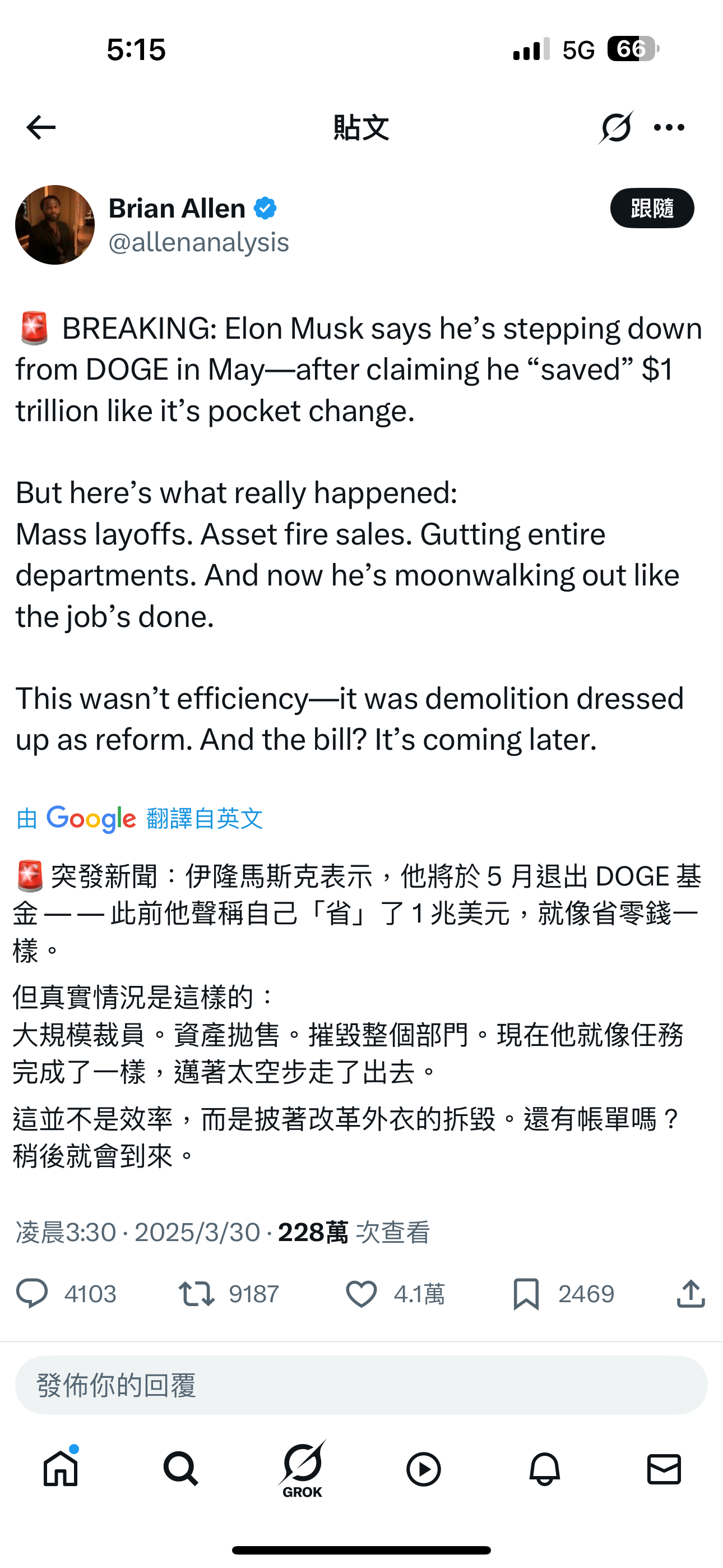Follow Brian Allen with the 跟隨 button

(652, 208)
